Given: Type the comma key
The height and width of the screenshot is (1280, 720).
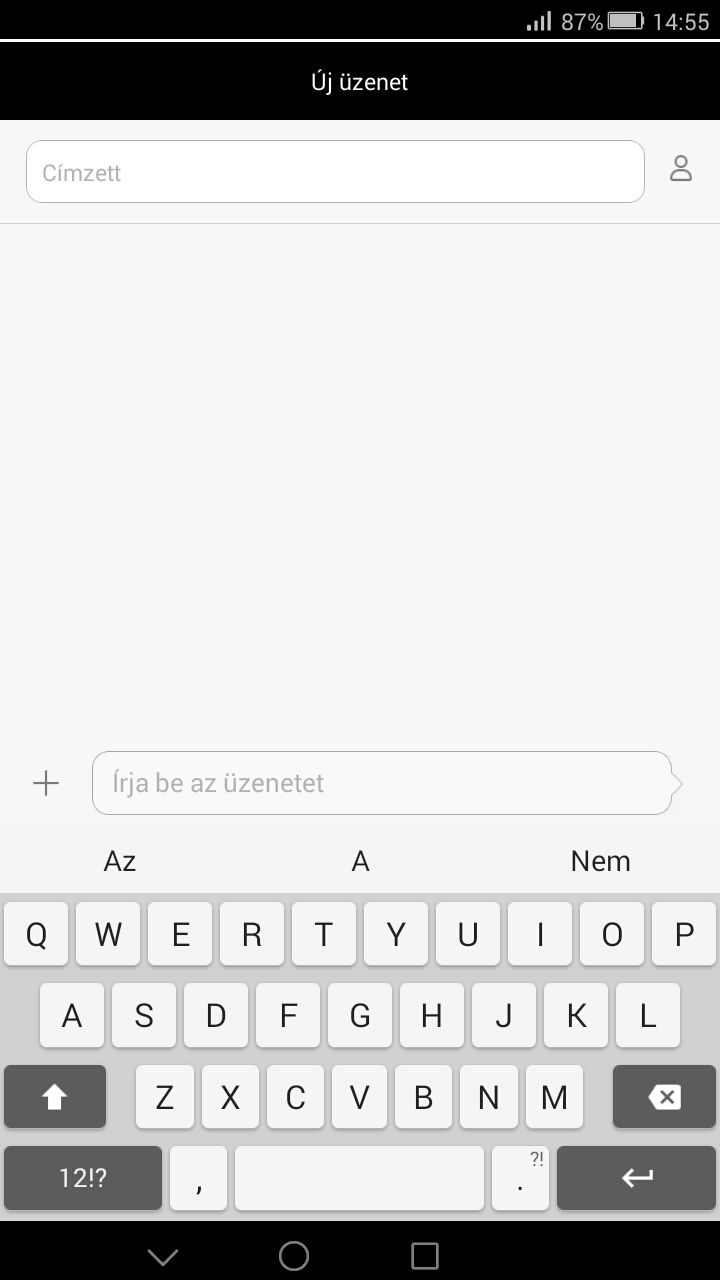Looking at the screenshot, I should tap(198, 1178).
